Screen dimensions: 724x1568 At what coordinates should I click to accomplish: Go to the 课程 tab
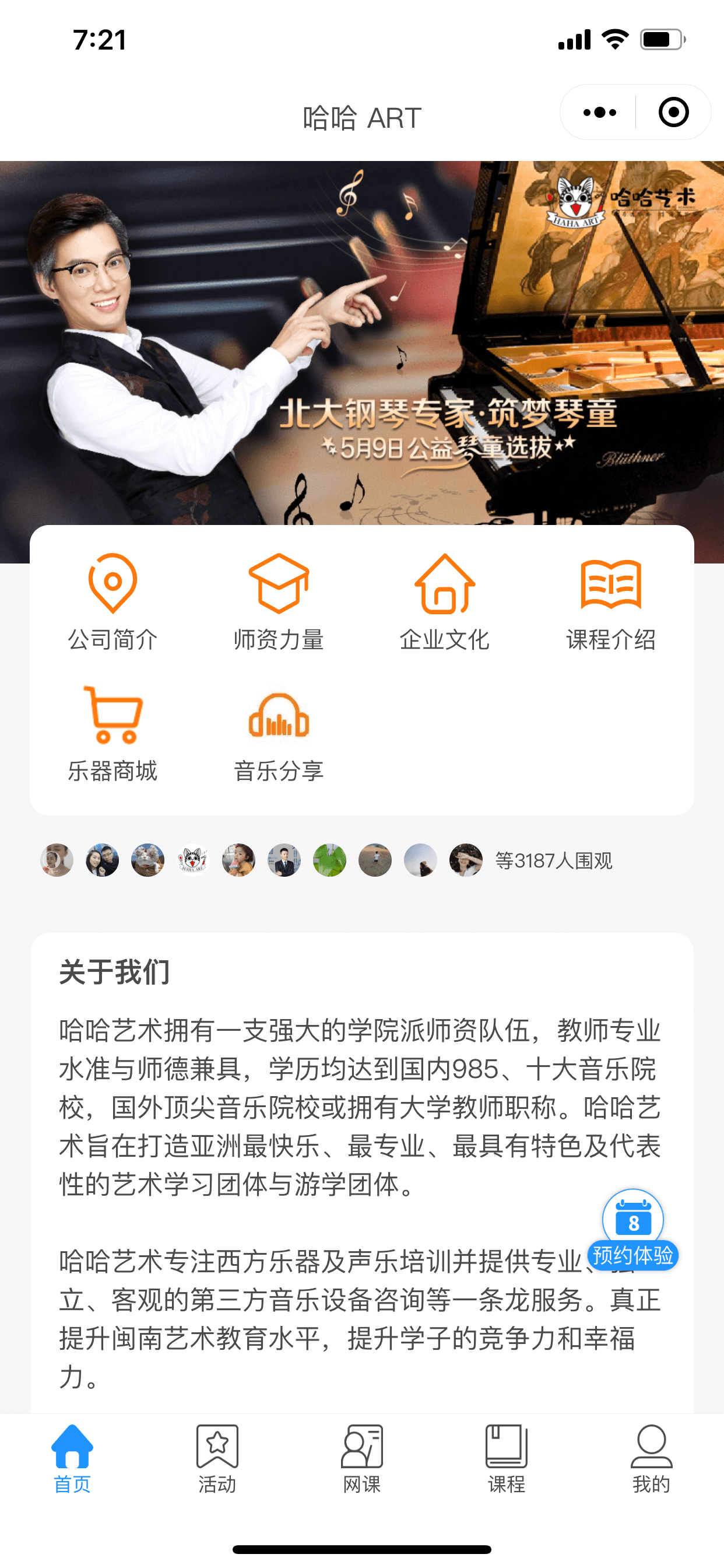[506, 1458]
